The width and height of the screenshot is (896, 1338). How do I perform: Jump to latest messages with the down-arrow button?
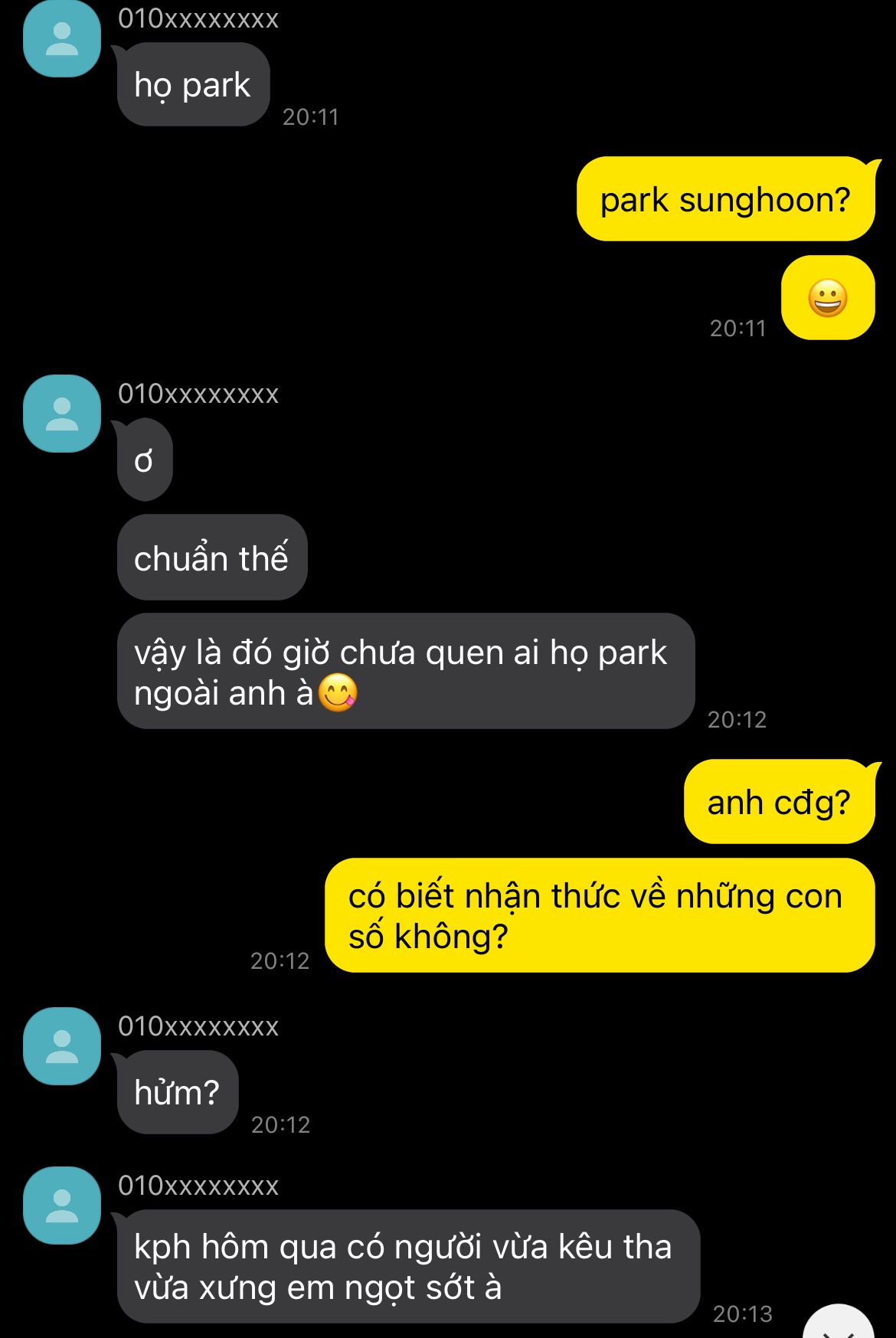coord(839,1325)
